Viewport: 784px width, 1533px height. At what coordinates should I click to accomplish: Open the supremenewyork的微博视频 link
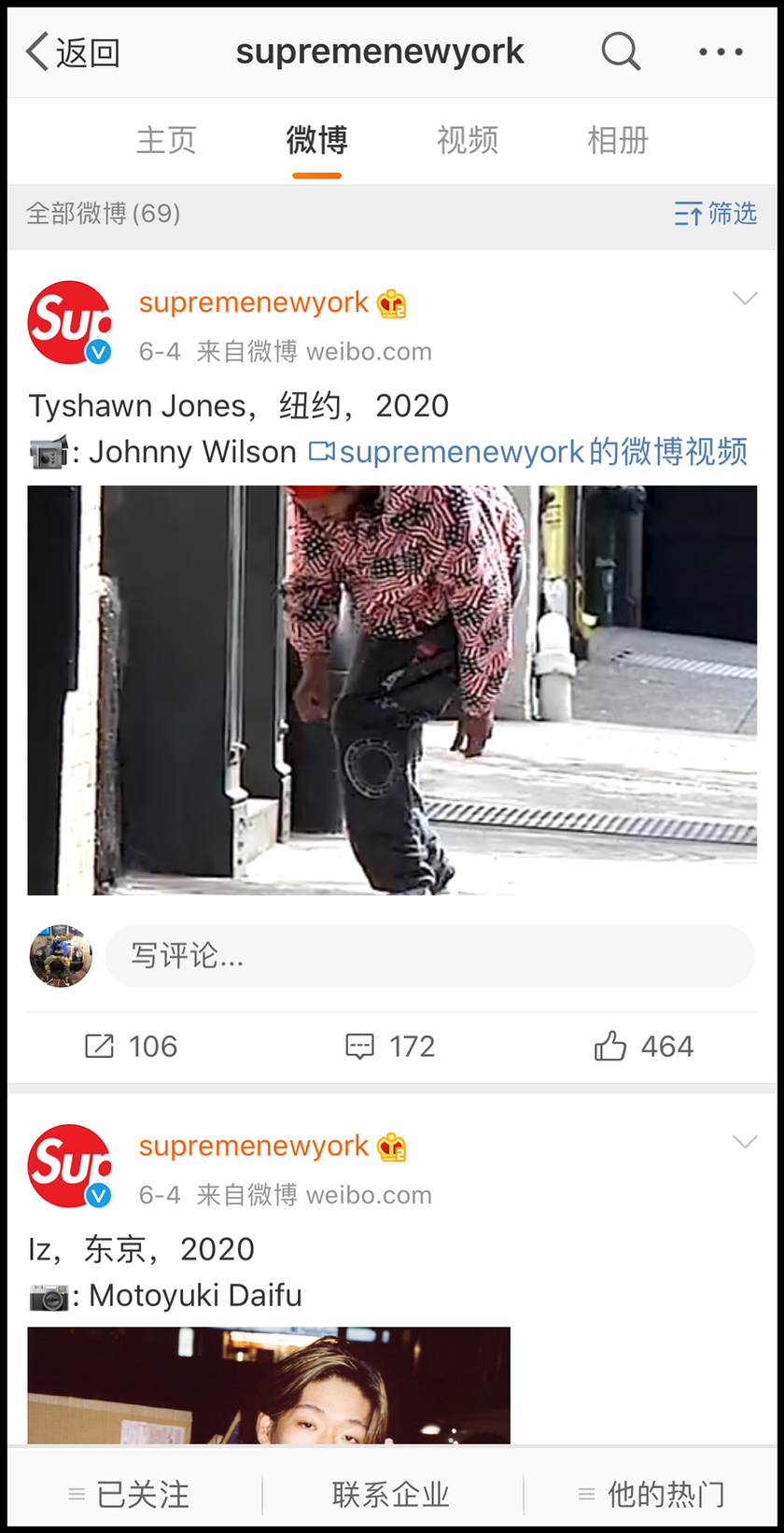(529, 452)
